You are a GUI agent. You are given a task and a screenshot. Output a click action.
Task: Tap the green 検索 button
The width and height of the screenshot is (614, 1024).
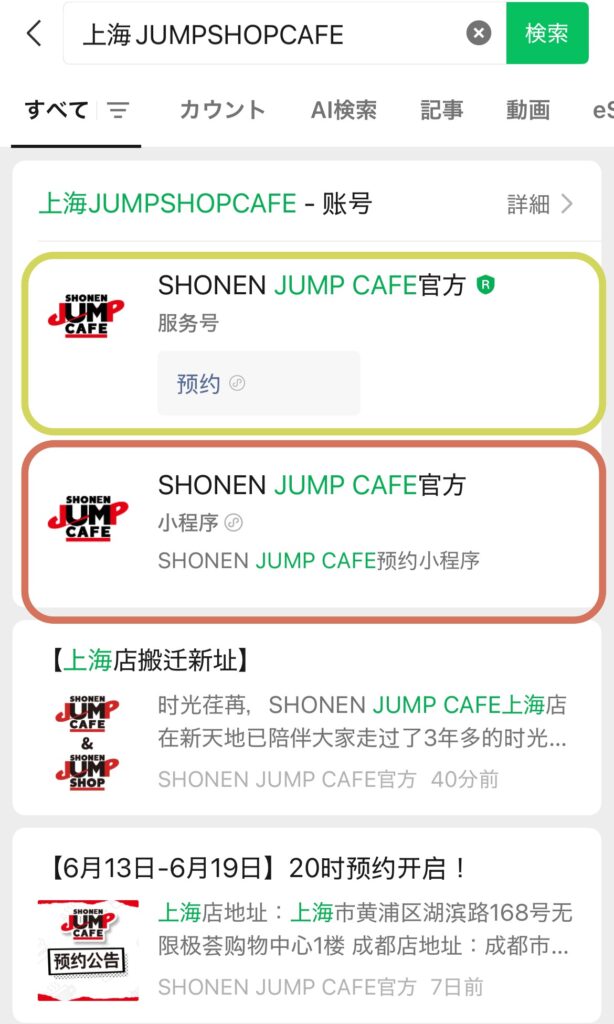pos(547,33)
